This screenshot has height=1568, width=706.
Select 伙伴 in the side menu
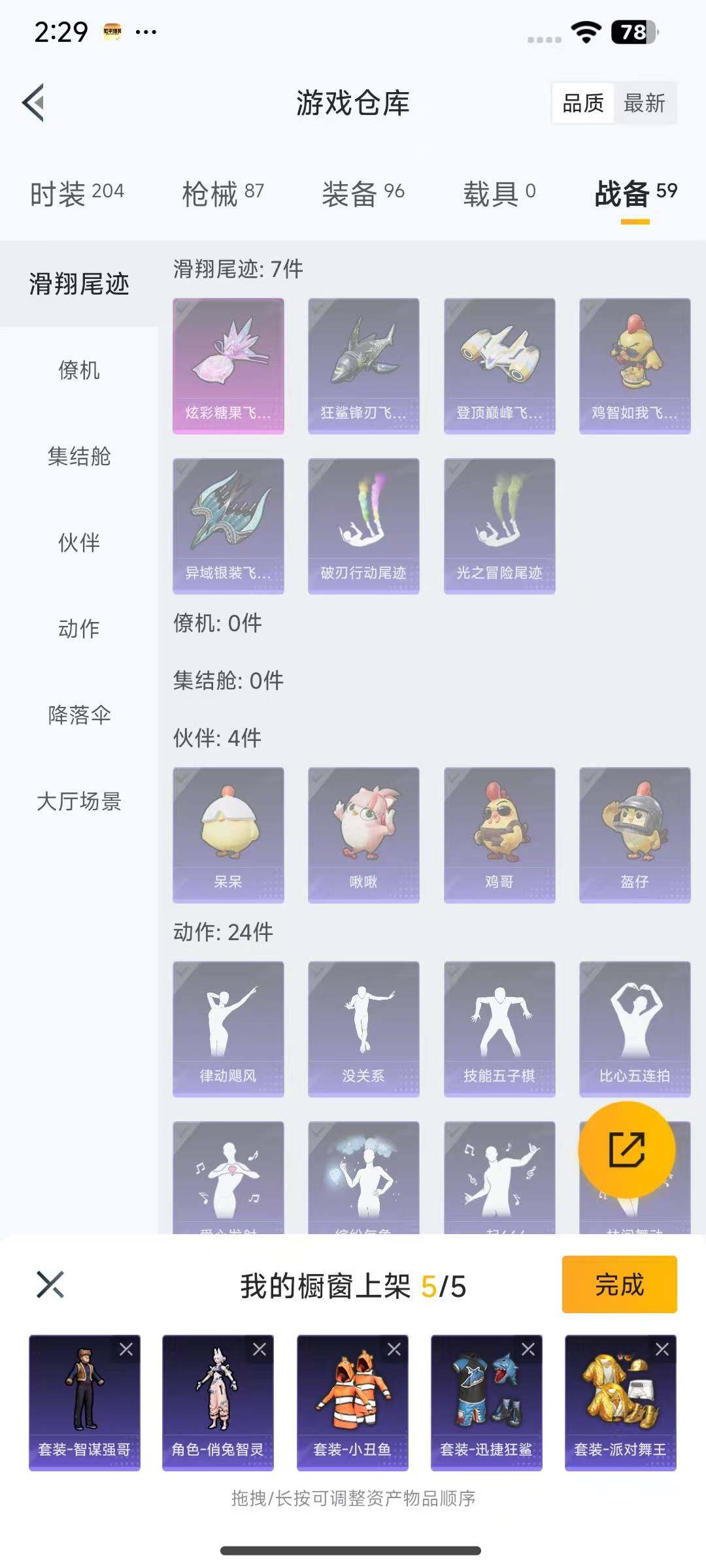pos(79,542)
